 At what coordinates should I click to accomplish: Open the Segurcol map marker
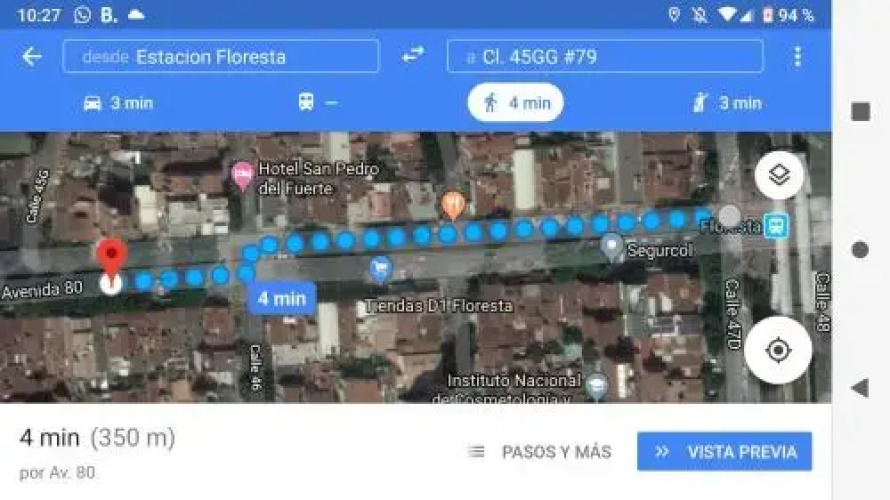(612, 247)
